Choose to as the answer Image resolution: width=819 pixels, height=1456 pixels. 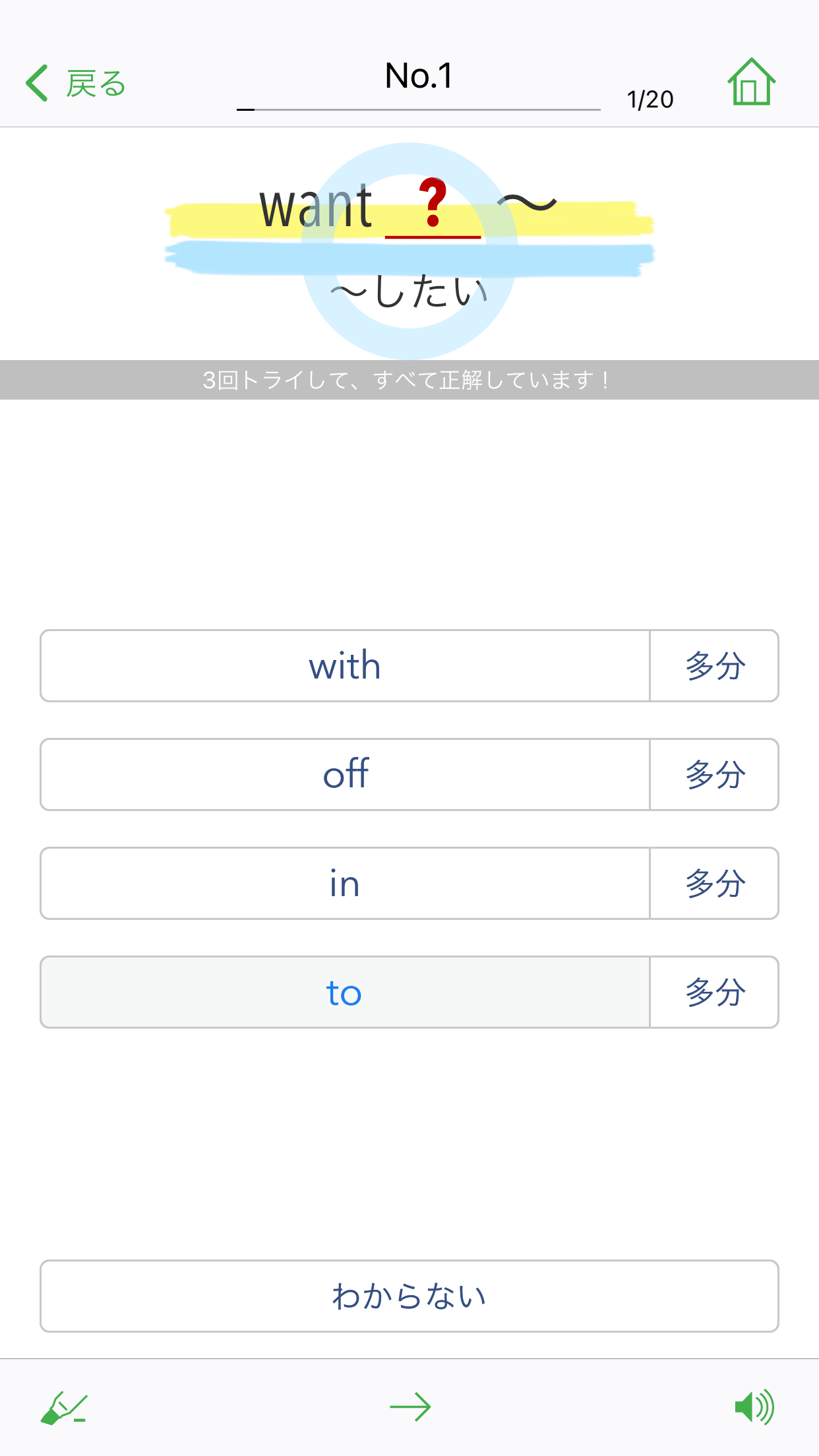click(x=344, y=993)
